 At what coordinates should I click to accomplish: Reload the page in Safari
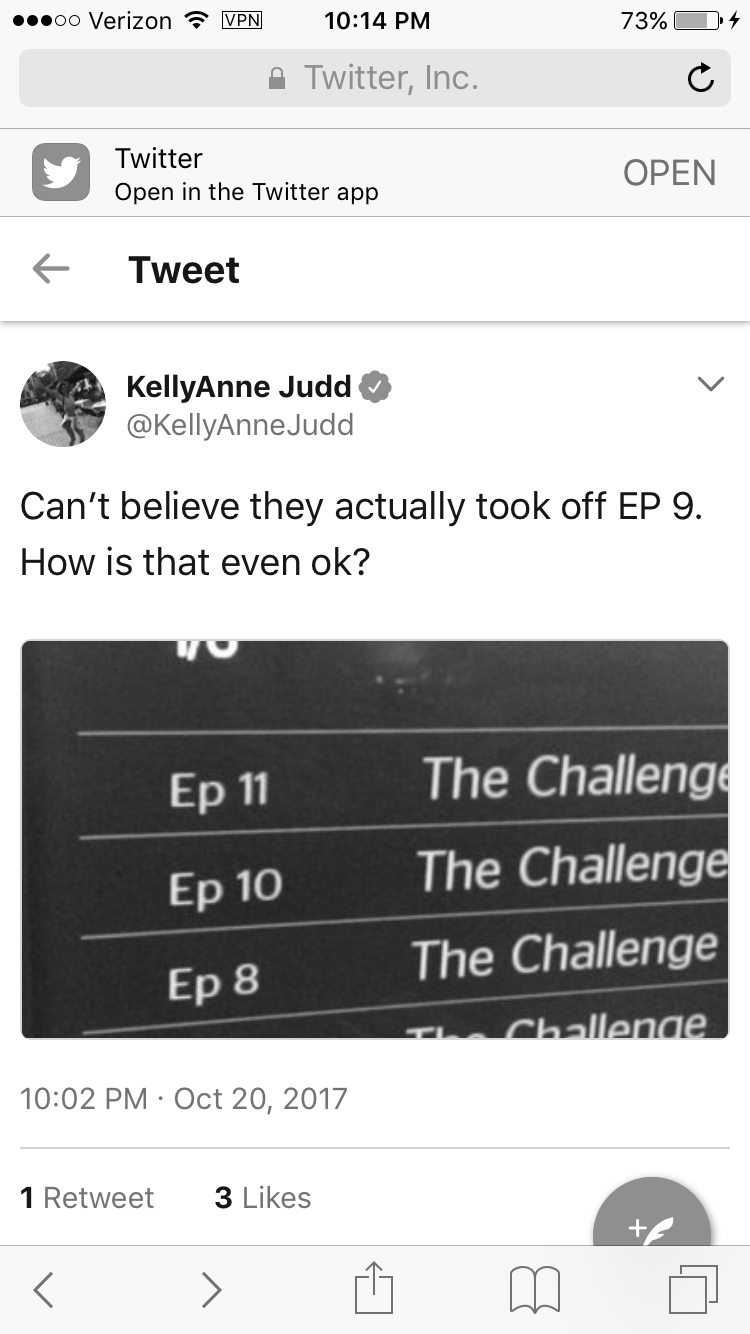[x=701, y=78]
